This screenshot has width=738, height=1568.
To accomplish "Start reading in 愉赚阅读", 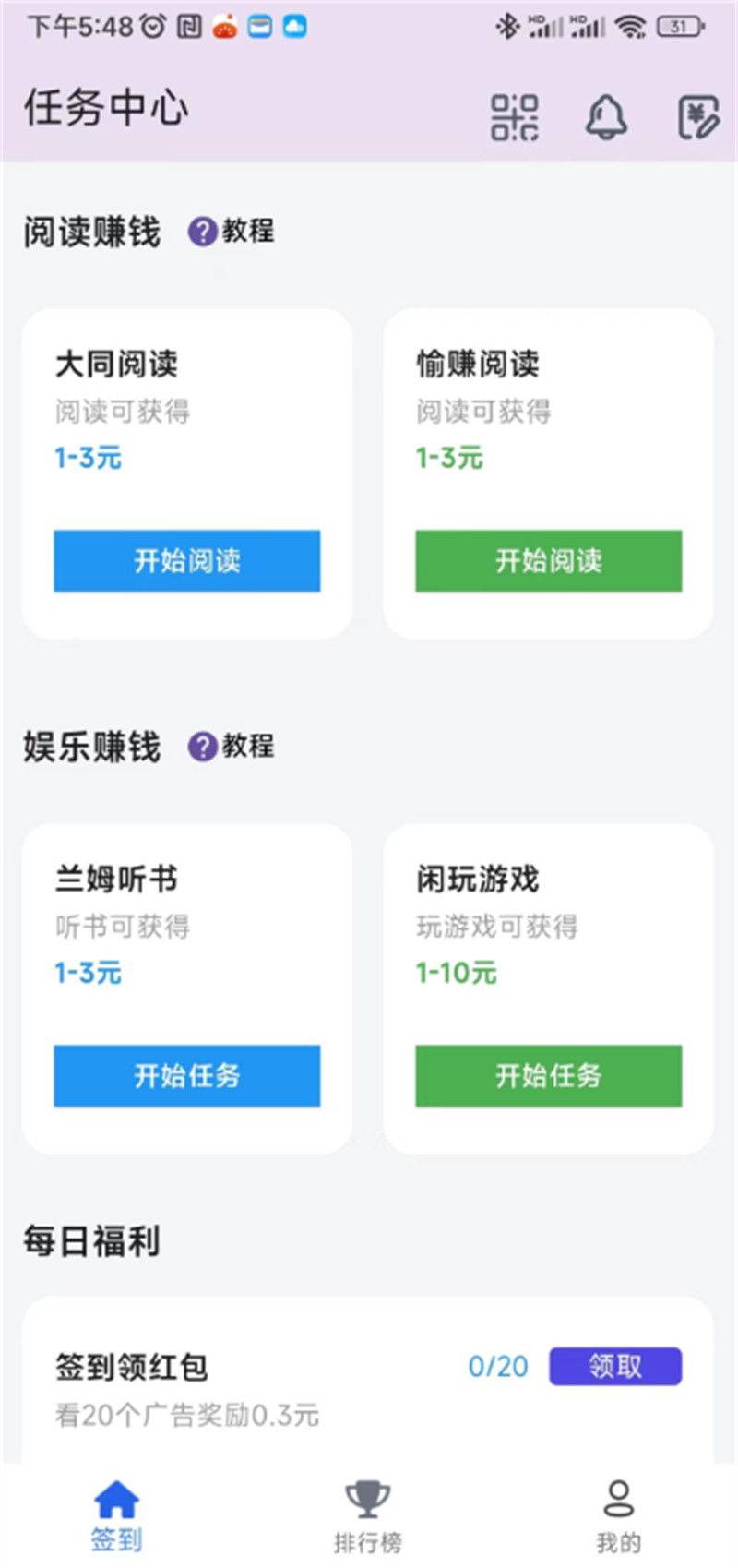I will point(549,560).
